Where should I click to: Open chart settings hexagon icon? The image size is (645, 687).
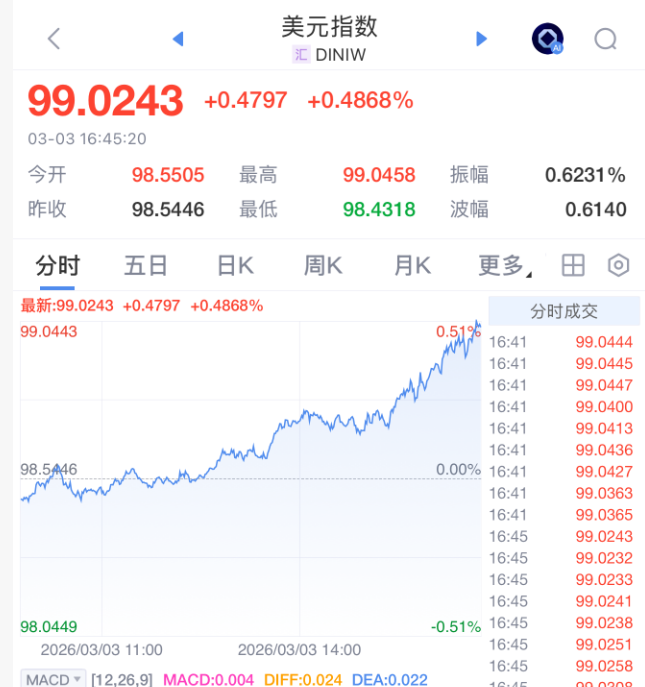[619, 265]
